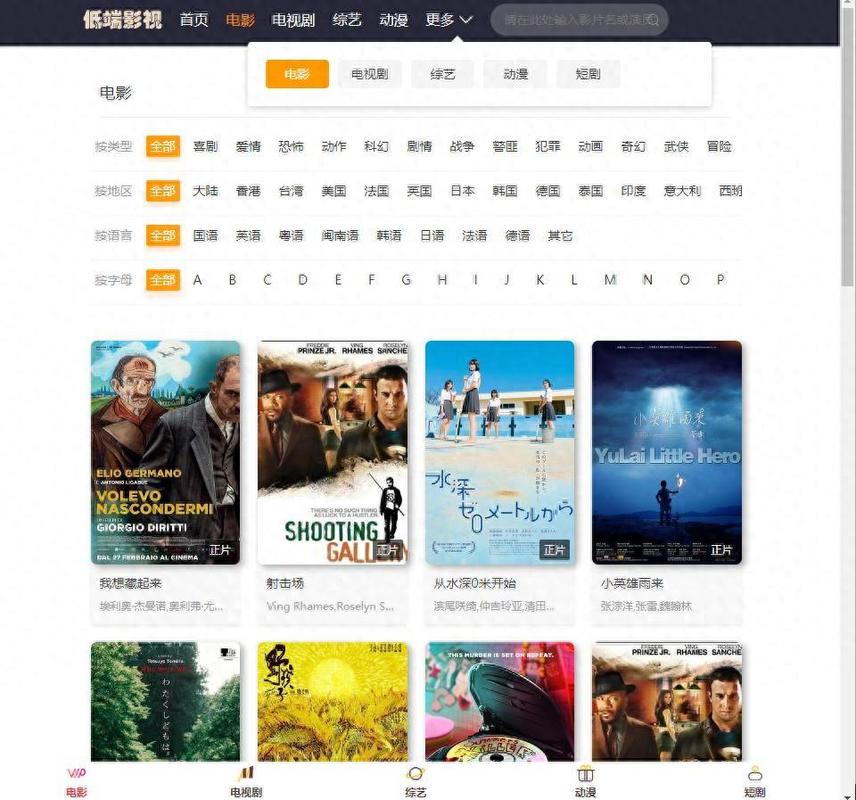Filter by region 香港
This screenshot has height=800, width=856.
[x=248, y=191]
